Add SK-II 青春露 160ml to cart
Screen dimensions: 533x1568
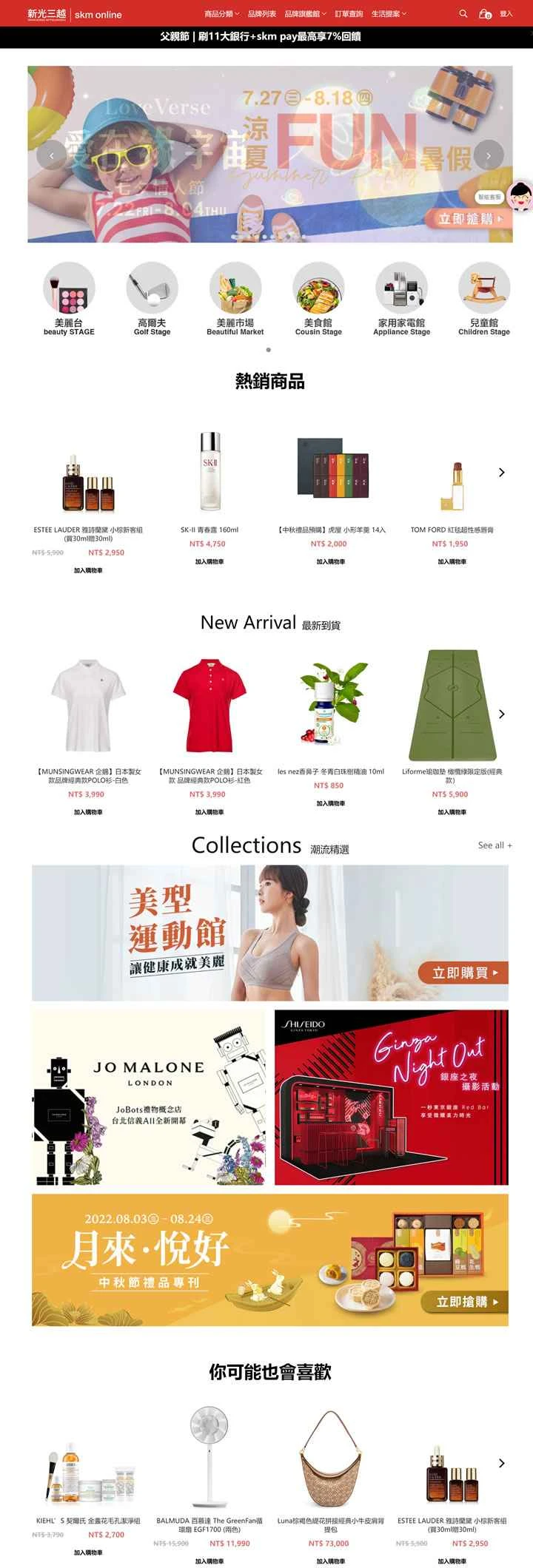(x=209, y=561)
